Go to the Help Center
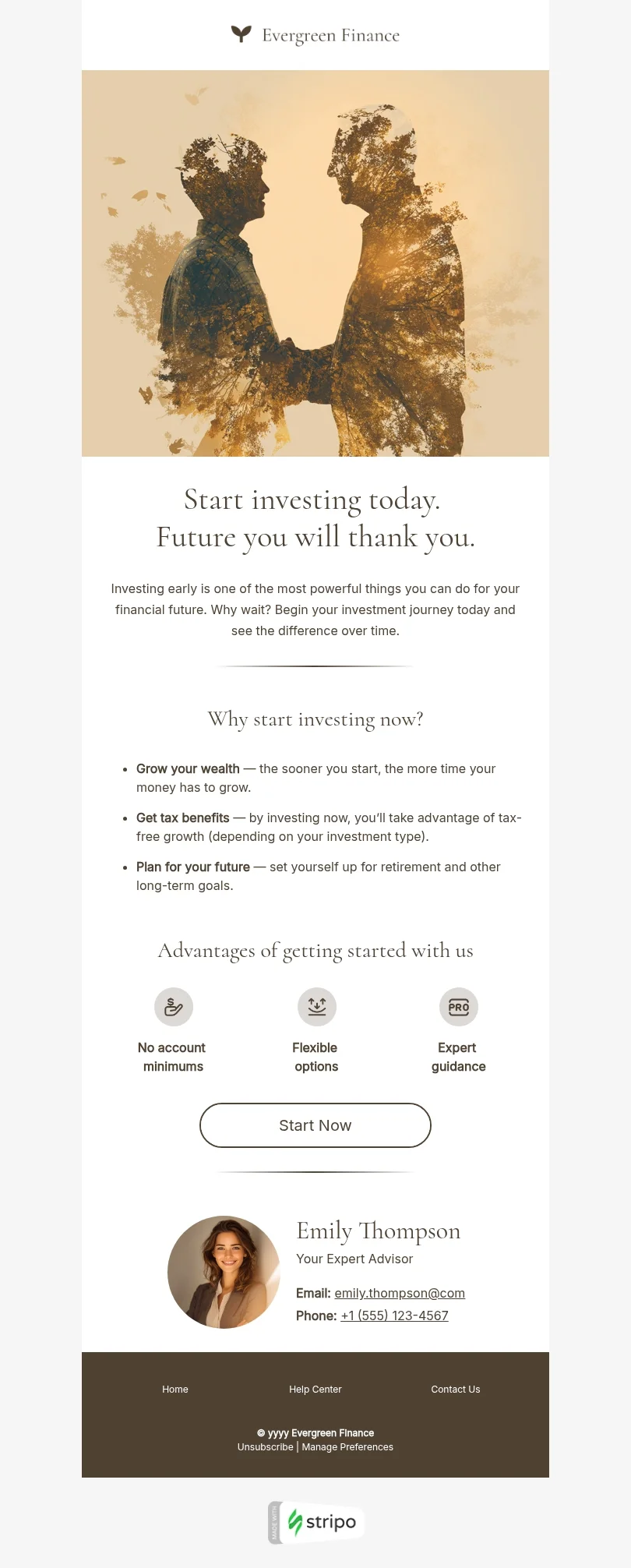 coord(315,1390)
